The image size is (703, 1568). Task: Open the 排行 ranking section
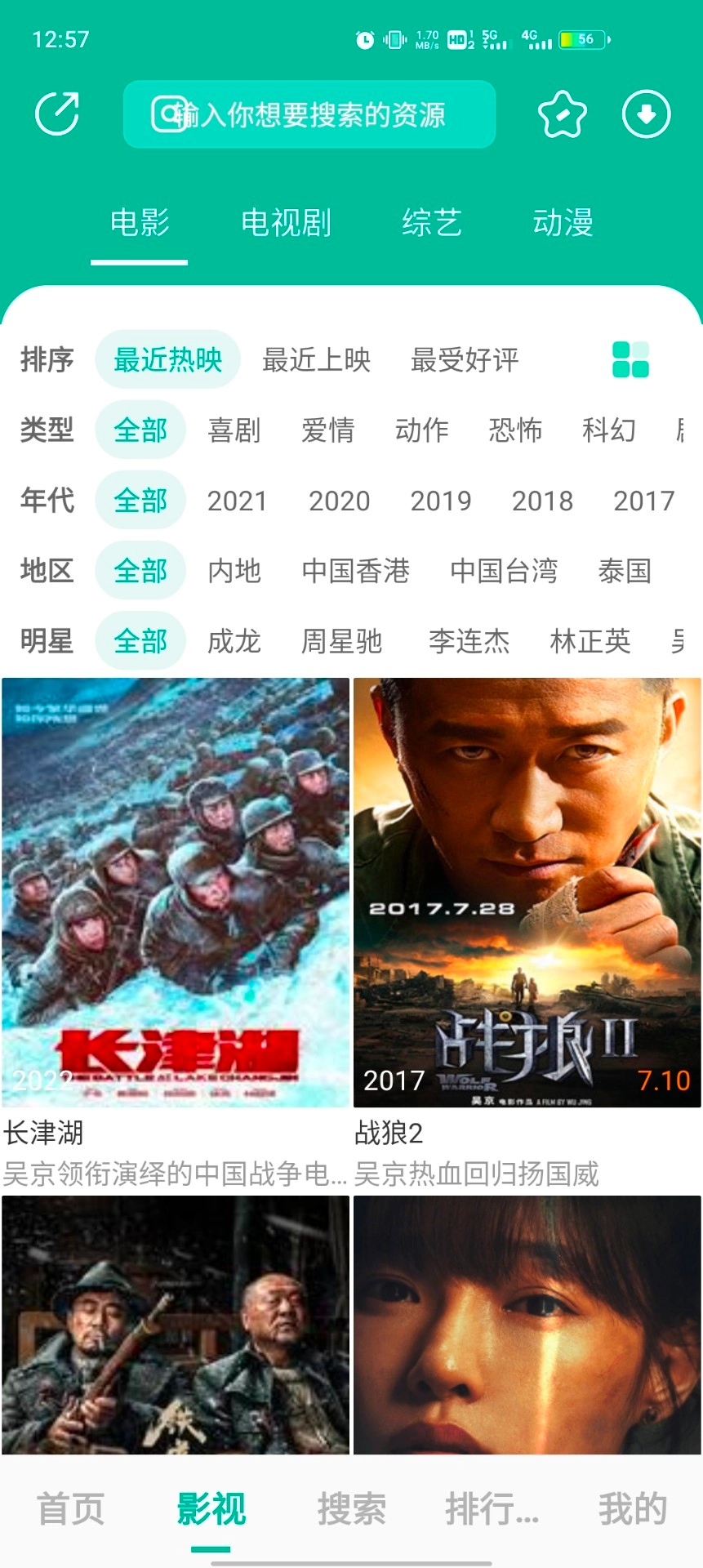tap(493, 1509)
